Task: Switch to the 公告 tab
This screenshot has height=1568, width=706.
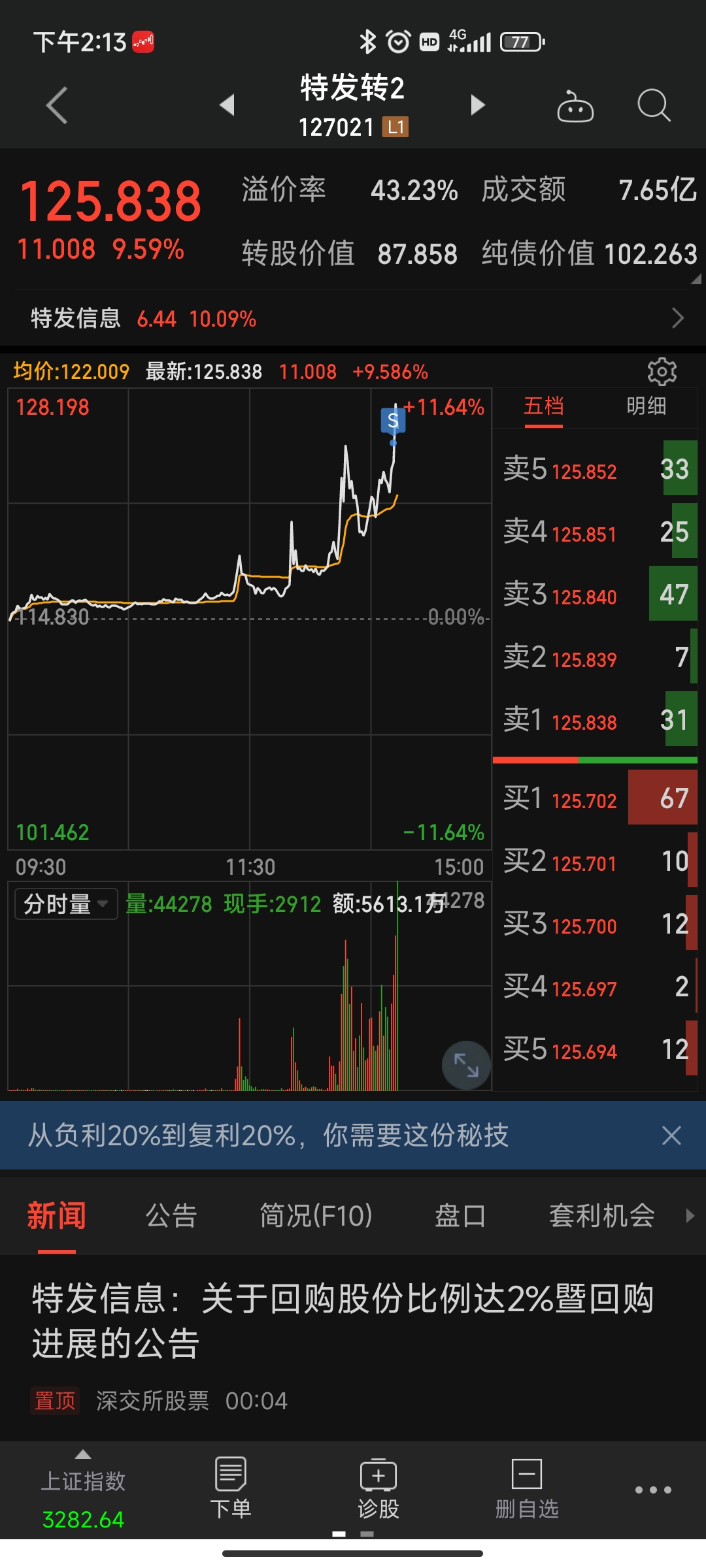Action: (171, 1216)
